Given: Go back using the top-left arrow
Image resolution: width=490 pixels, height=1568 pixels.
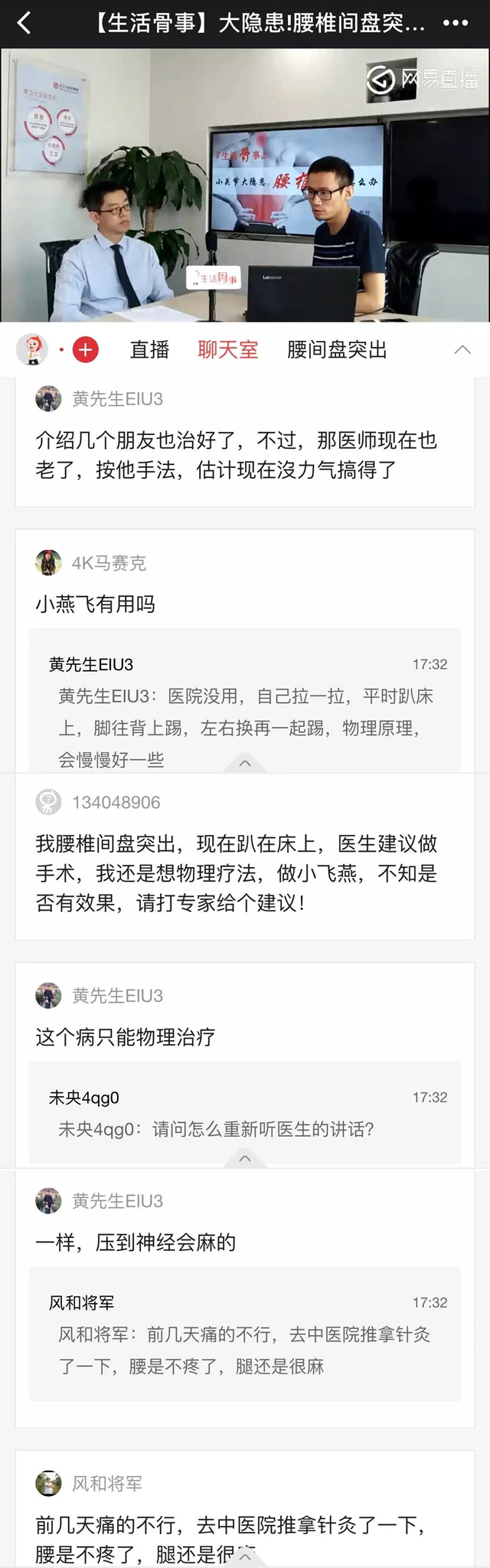Looking at the screenshot, I should (24, 23).
